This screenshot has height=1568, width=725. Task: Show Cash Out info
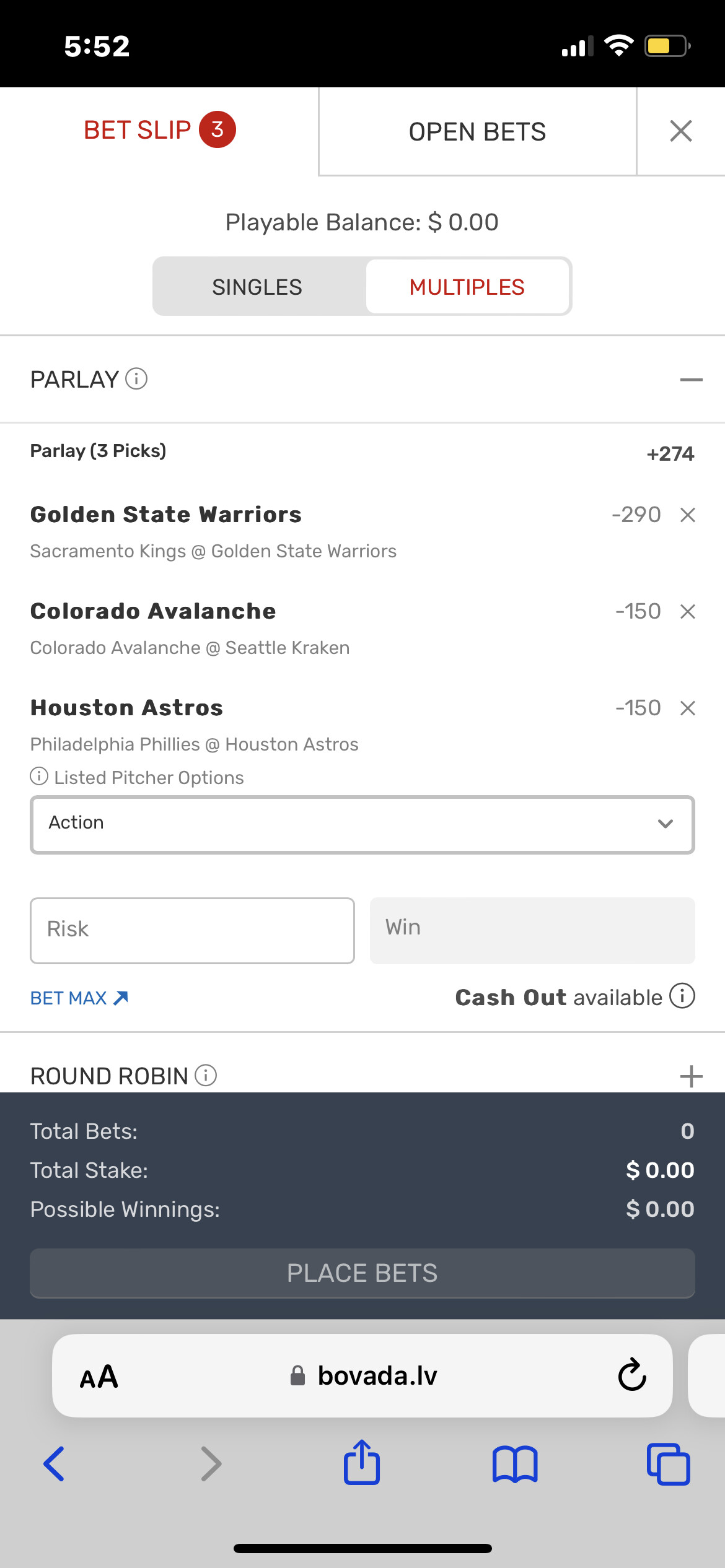point(682,996)
